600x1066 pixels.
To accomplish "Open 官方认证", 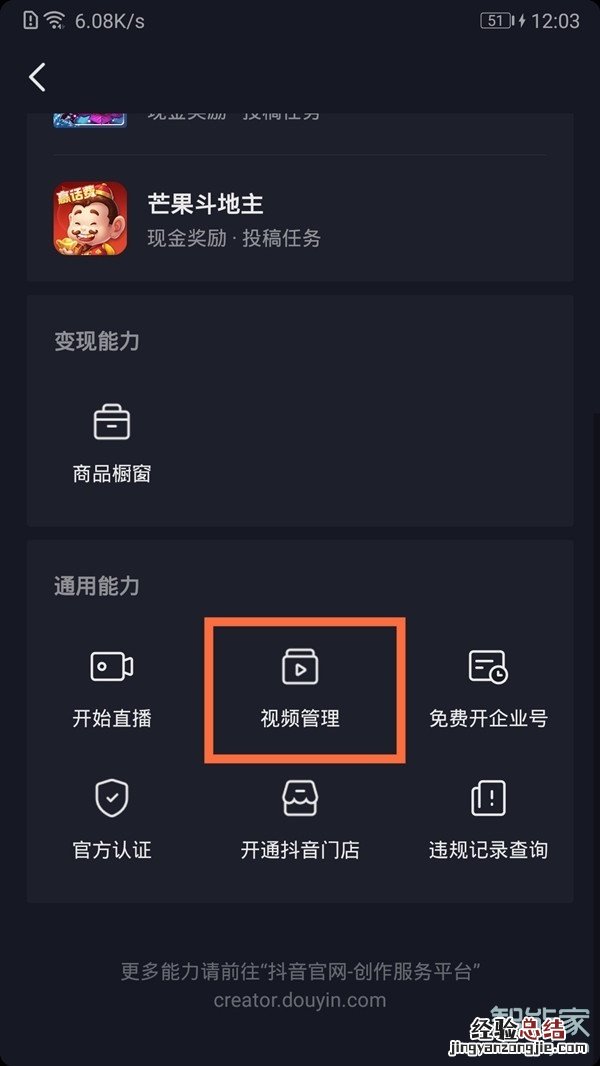I will (112, 820).
